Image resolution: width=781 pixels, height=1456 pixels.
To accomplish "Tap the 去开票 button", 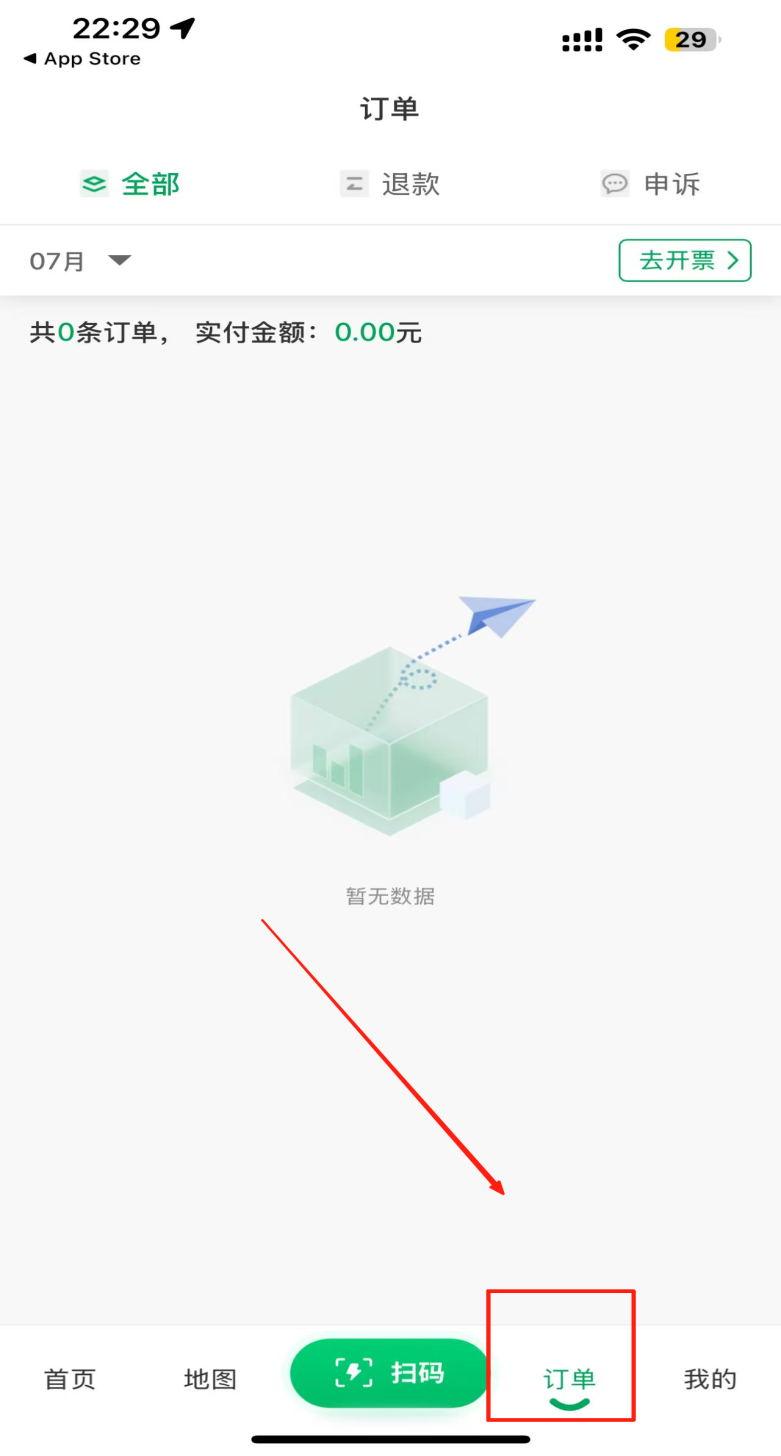I will tap(685, 261).
